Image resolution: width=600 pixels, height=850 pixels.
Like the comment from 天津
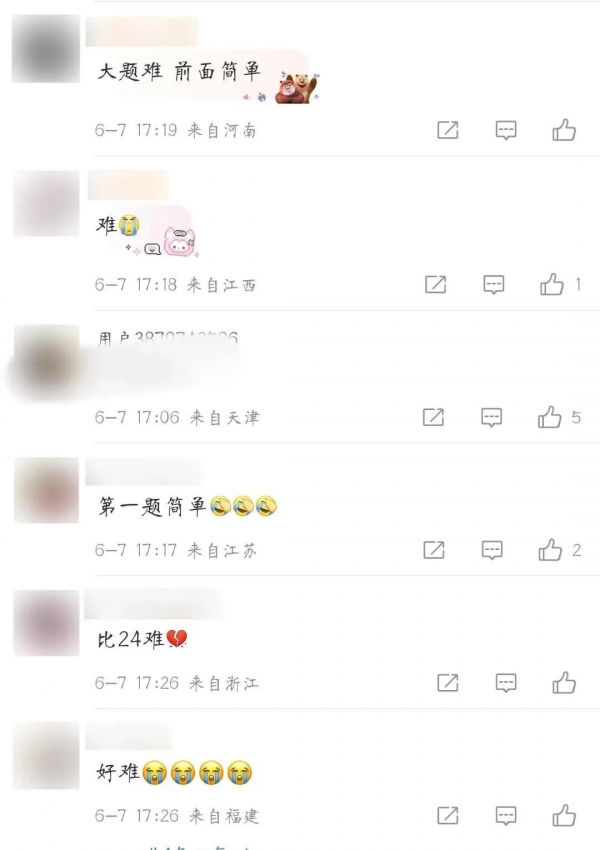pyautogui.click(x=550, y=416)
